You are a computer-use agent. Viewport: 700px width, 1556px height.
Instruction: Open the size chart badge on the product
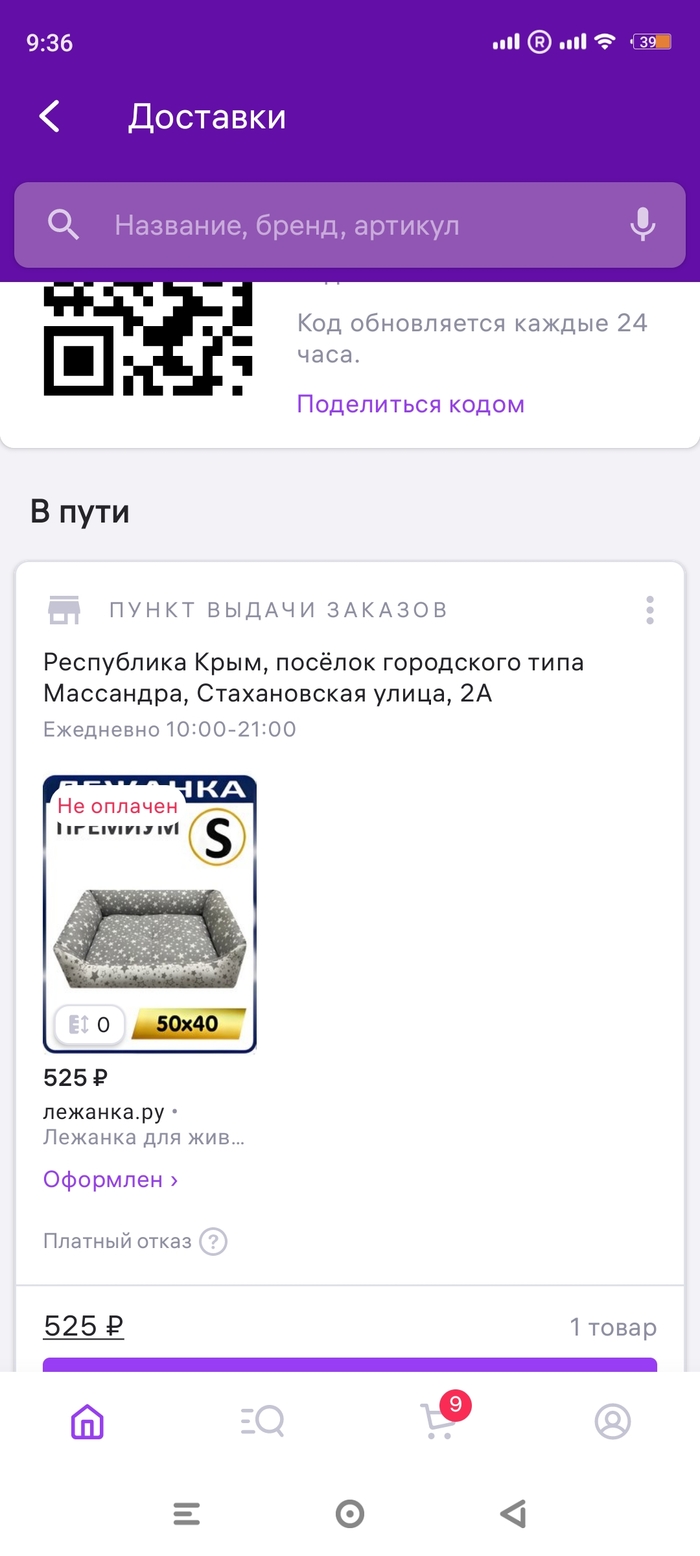tap(89, 1025)
